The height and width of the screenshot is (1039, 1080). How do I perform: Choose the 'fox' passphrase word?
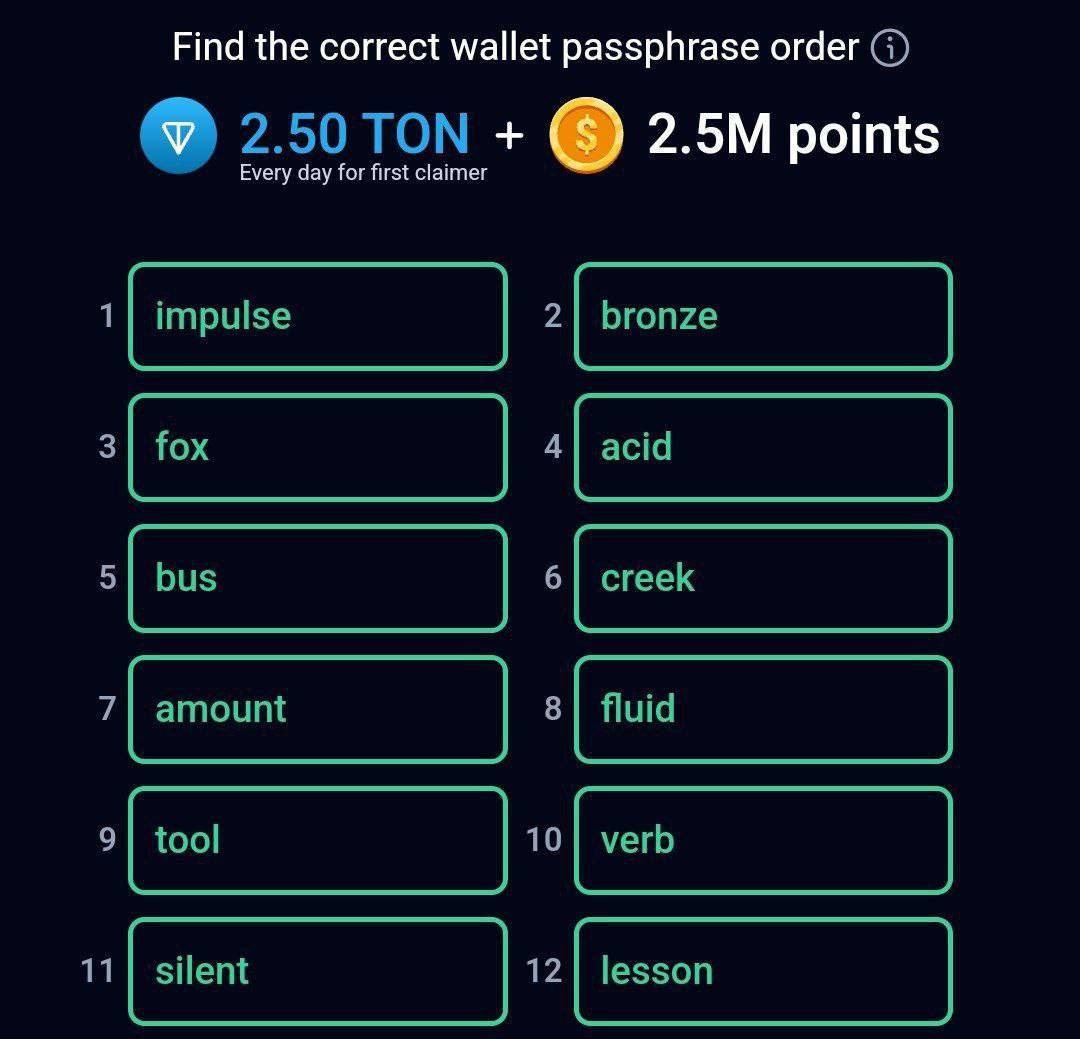click(317, 447)
